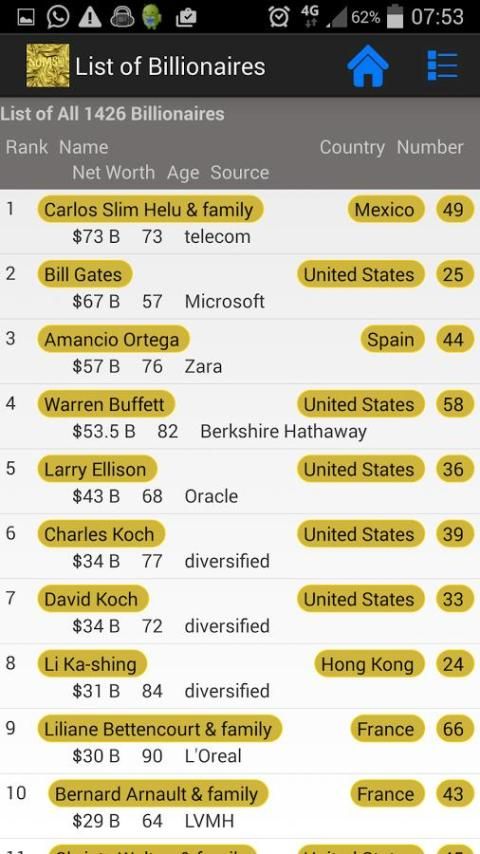Open the Hong Kong country chip

tap(369, 664)
